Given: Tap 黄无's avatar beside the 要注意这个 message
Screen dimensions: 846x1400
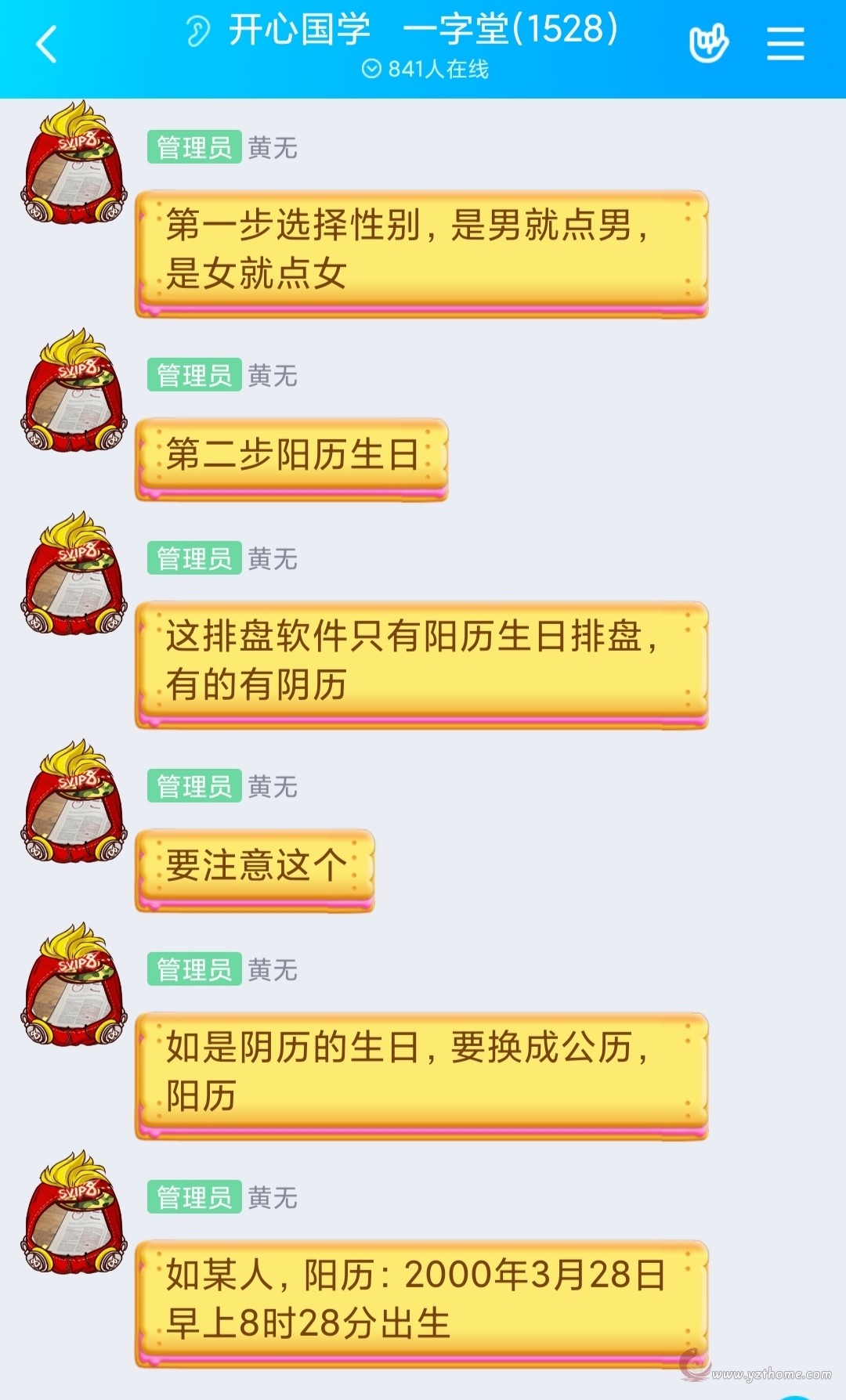Looking at the screenshot, I should point(74,801).
